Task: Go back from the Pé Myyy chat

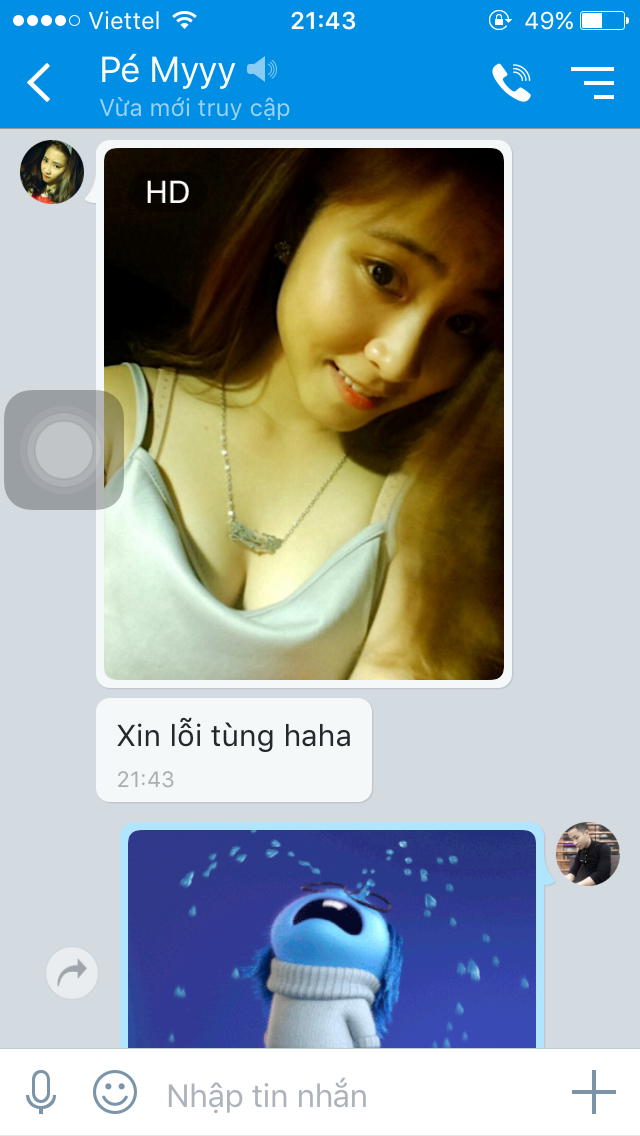Action: pos(39,82)
